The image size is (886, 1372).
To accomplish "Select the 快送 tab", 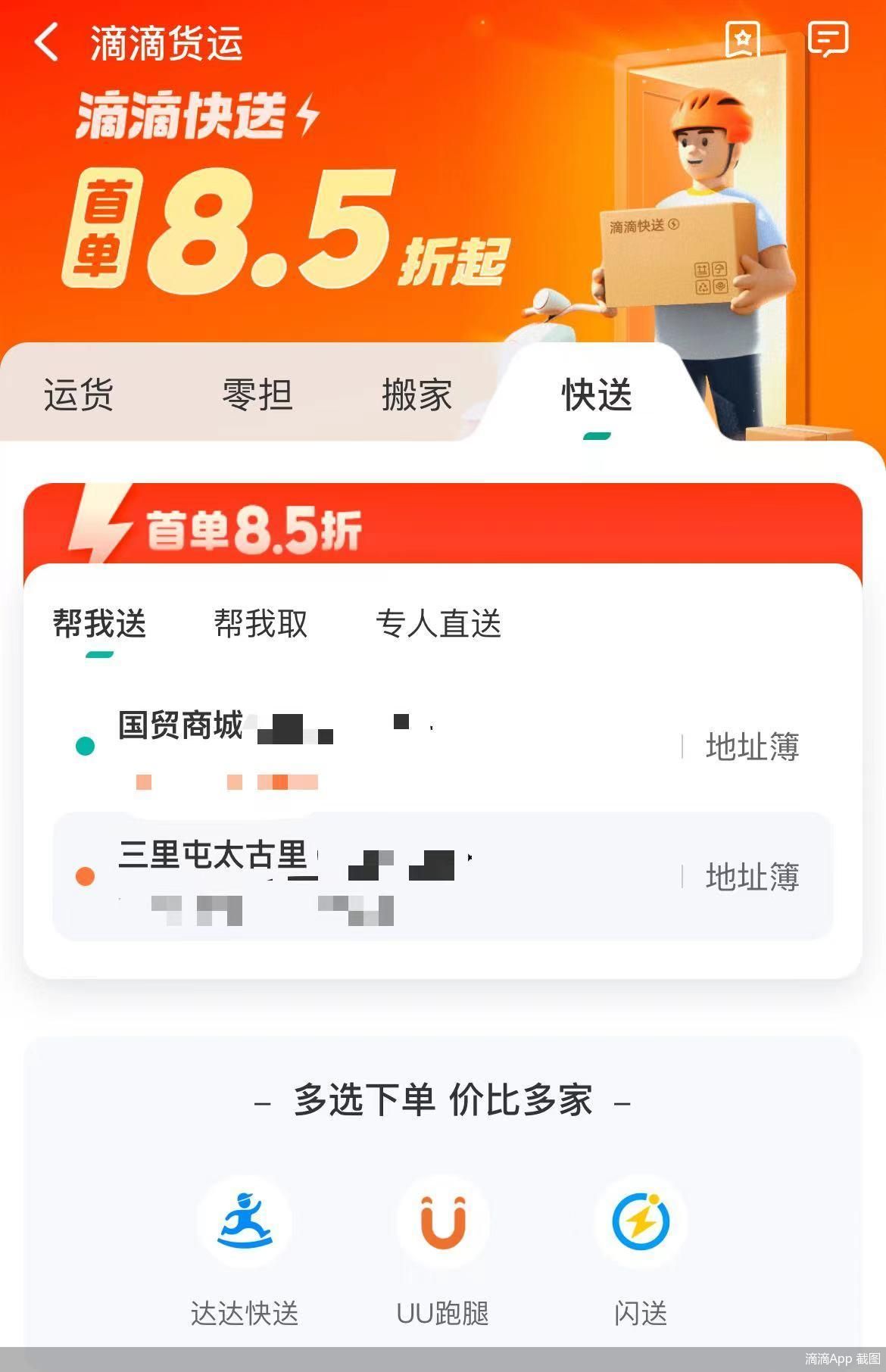I will point(597,394).
